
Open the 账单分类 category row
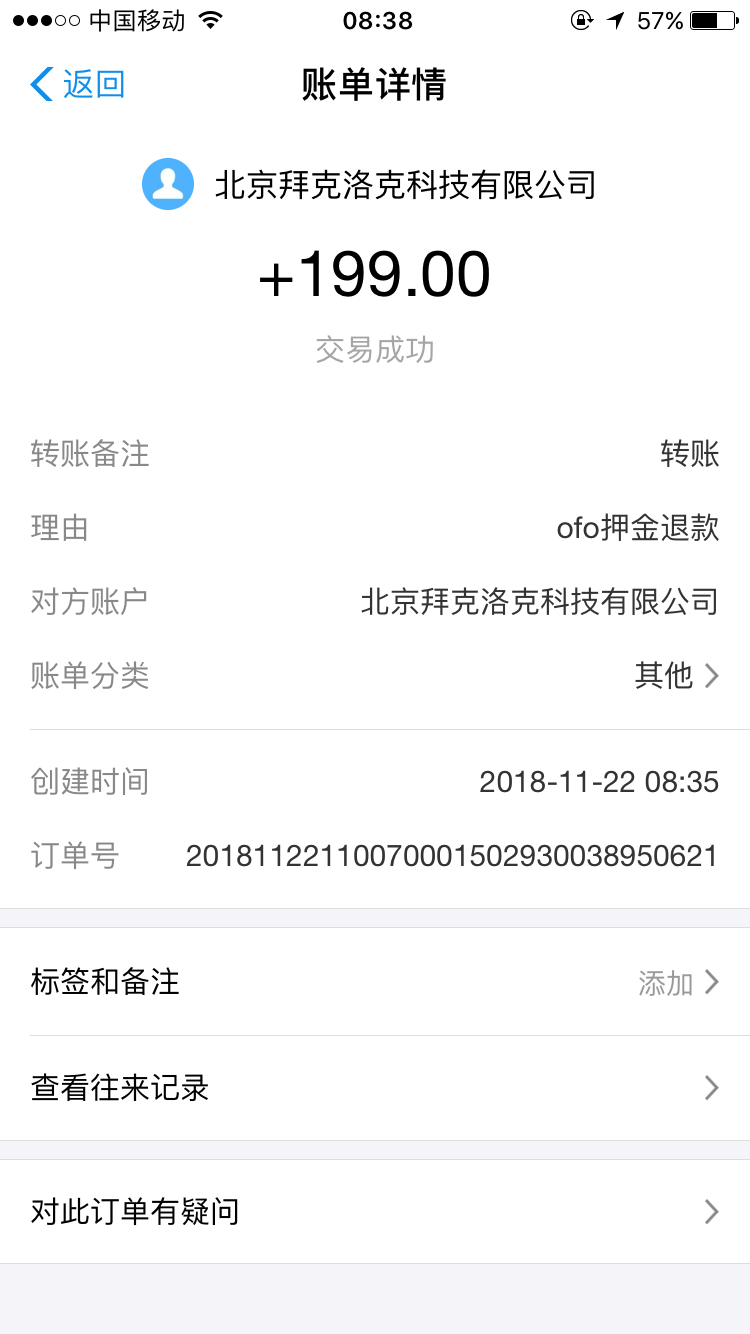click(x=375, y=676)
